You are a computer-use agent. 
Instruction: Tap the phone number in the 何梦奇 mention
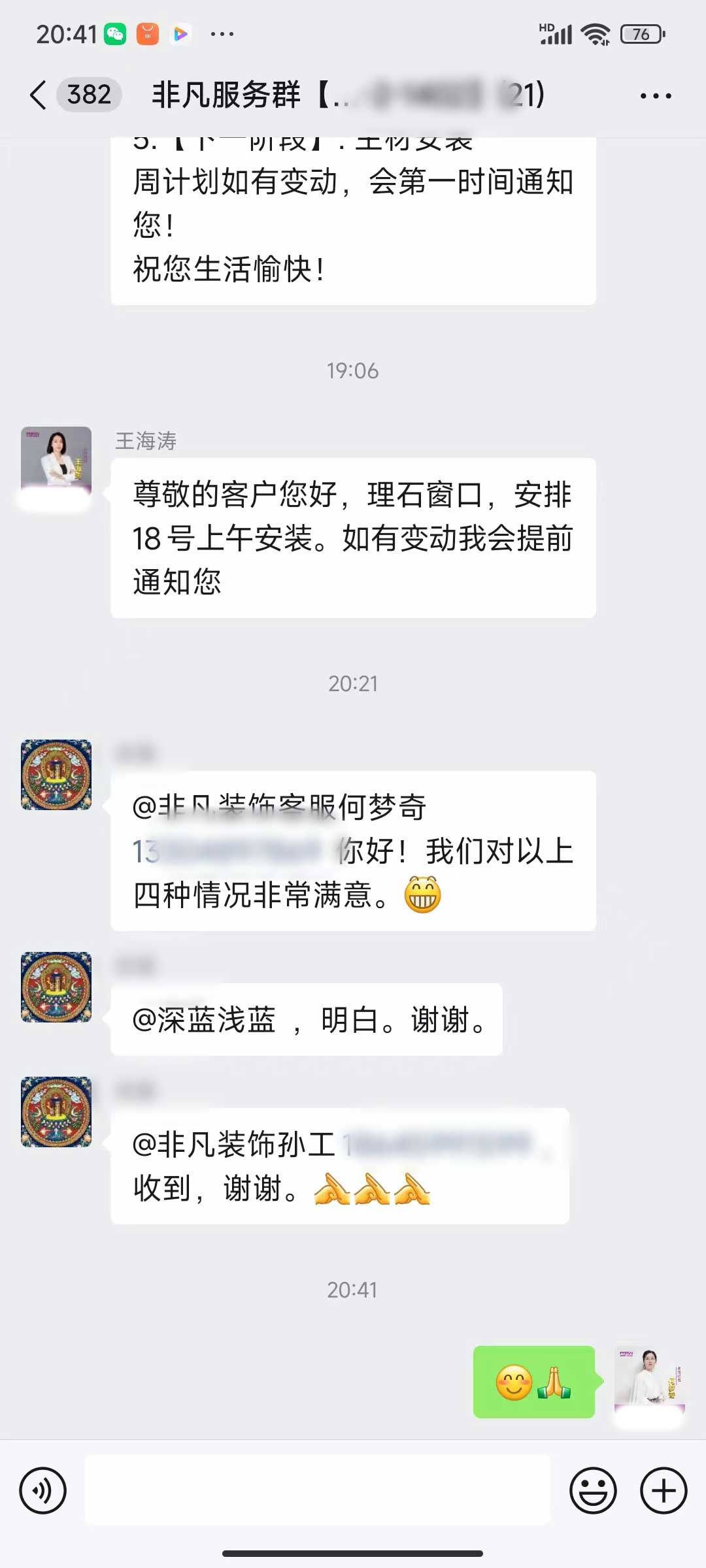point(229,851)
